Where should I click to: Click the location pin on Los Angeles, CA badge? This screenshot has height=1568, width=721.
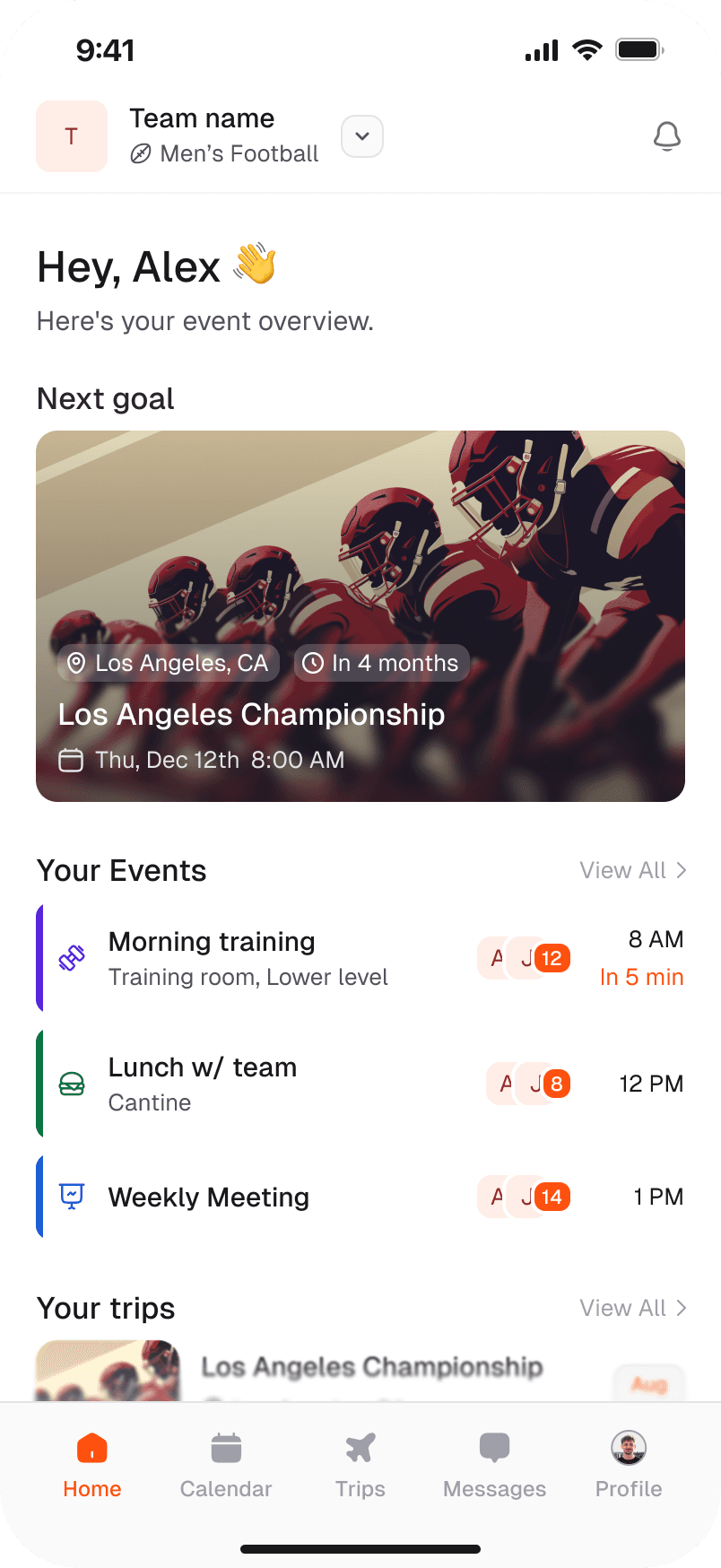[76, 664]
